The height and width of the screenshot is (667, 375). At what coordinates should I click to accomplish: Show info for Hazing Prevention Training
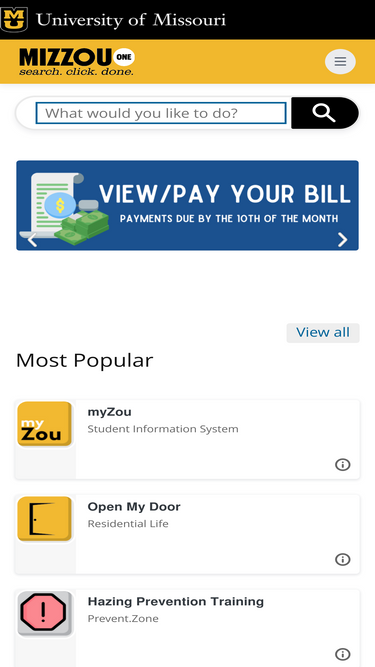point(343,654)
